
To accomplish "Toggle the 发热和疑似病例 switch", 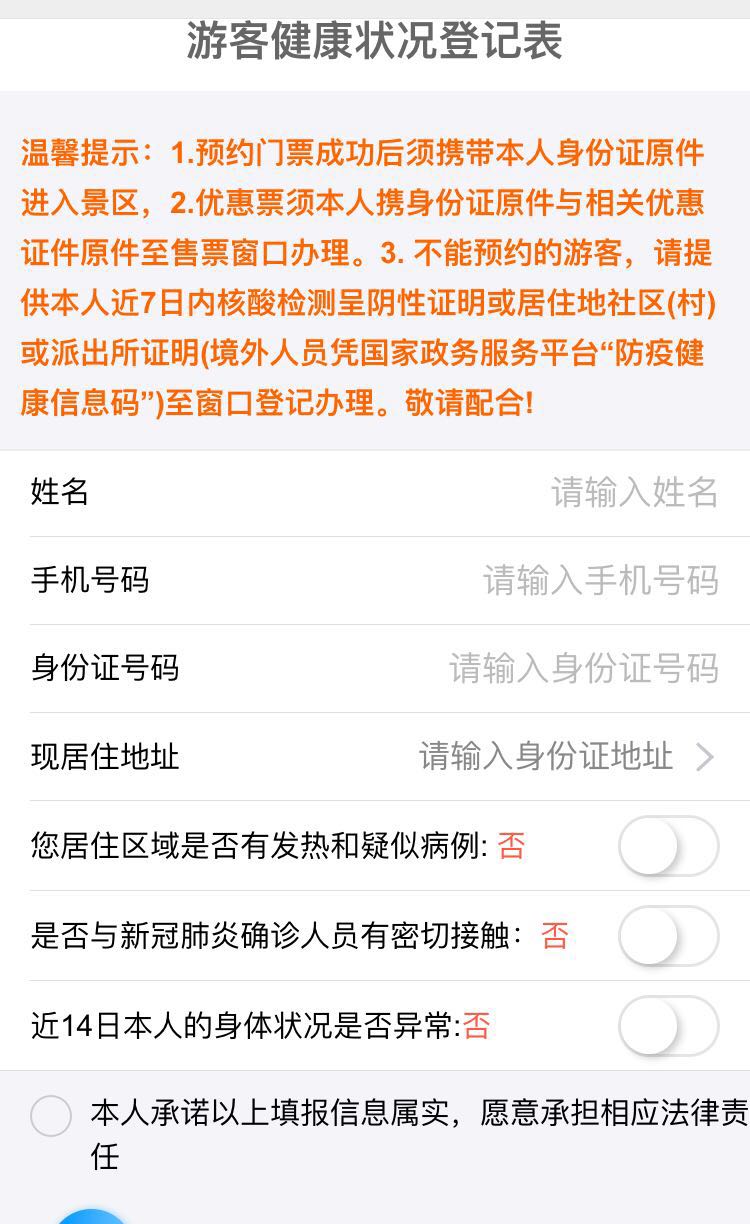I will tap(668, 846).
